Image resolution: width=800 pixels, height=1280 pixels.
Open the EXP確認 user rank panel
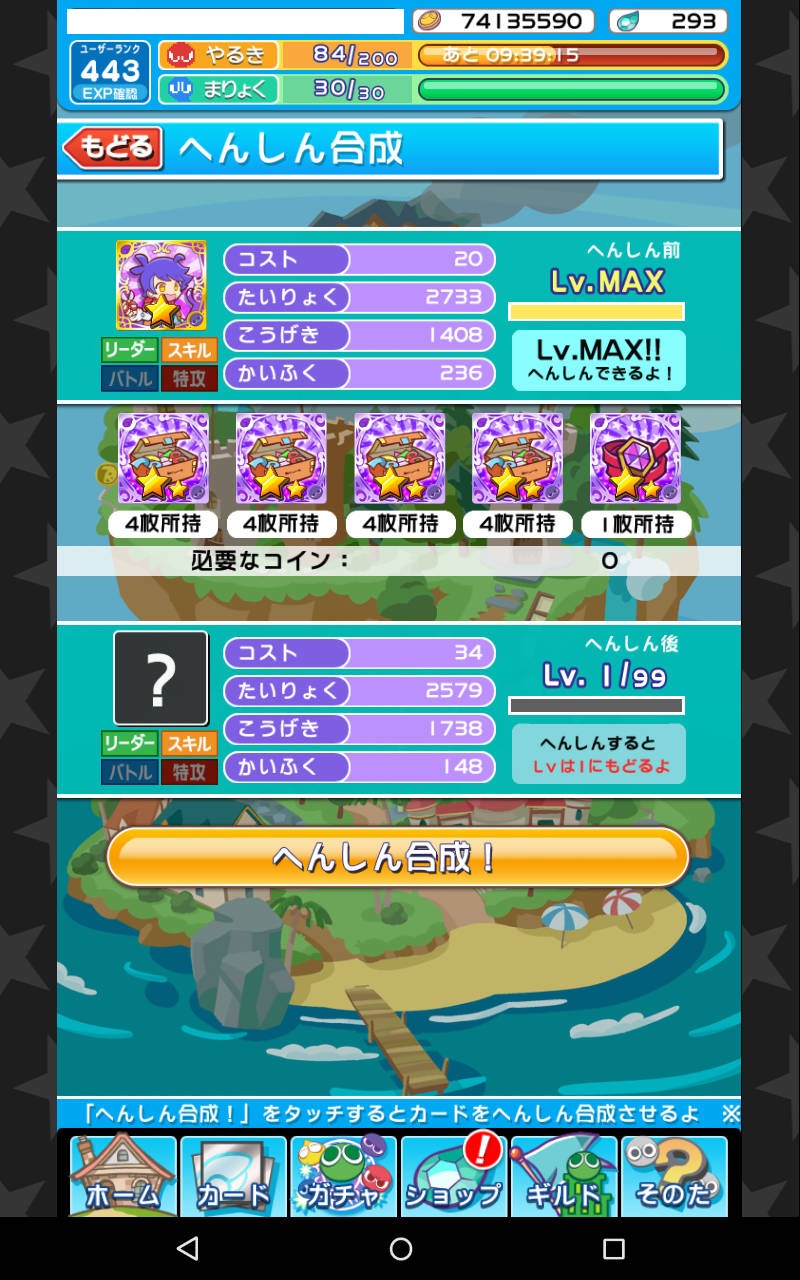[110, 73]
